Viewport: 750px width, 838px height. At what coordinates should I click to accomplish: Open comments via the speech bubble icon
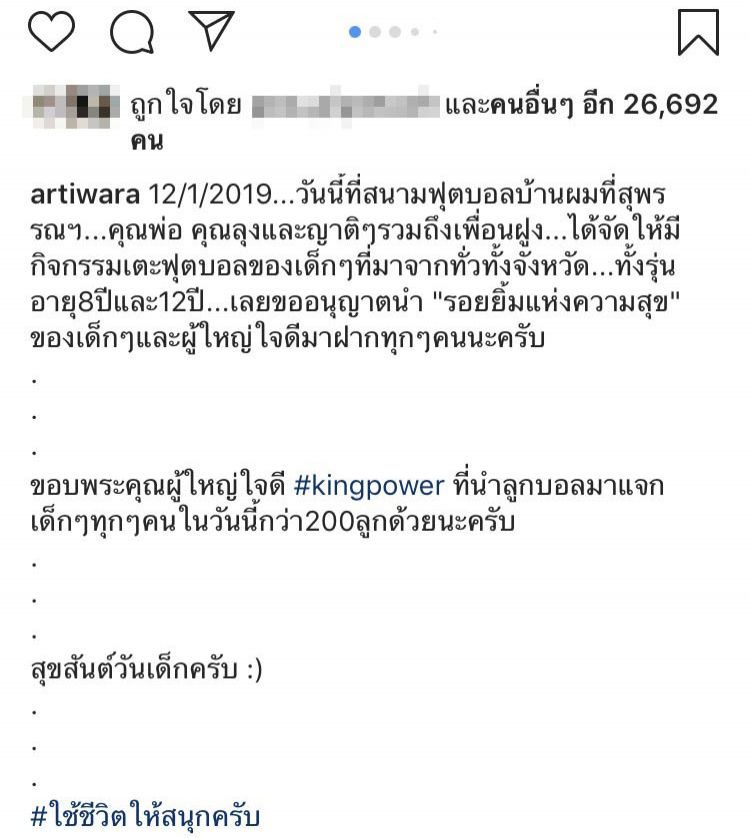[132, 32]
